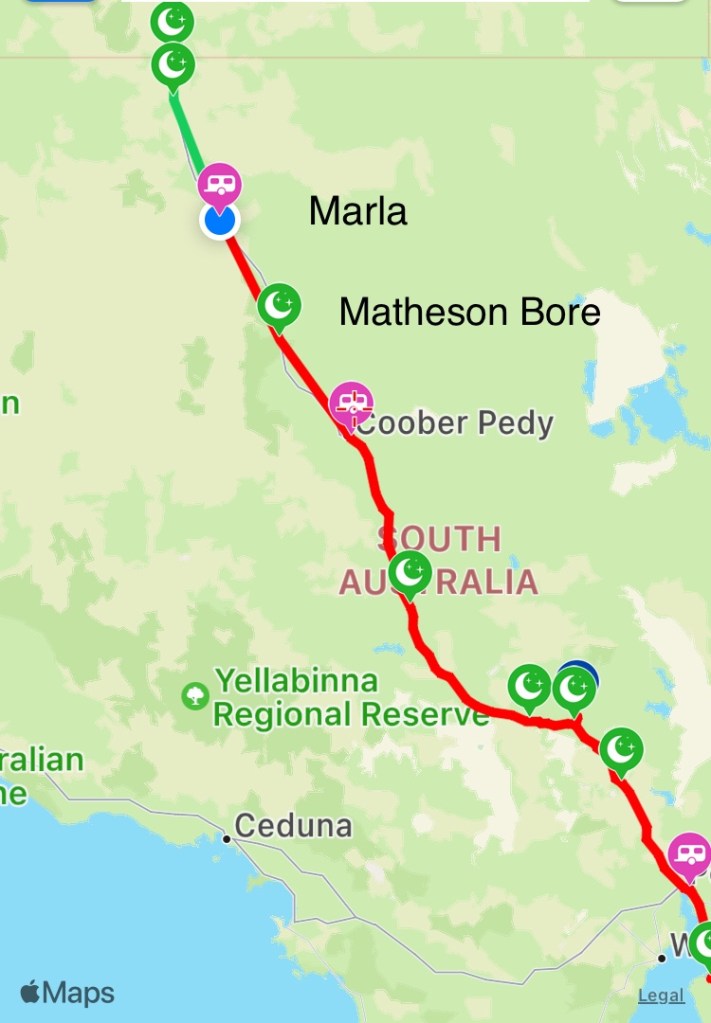The image size is (711, 1023).
Task: Open the green campsite pin over South Australia label
Action: [409, 573]
